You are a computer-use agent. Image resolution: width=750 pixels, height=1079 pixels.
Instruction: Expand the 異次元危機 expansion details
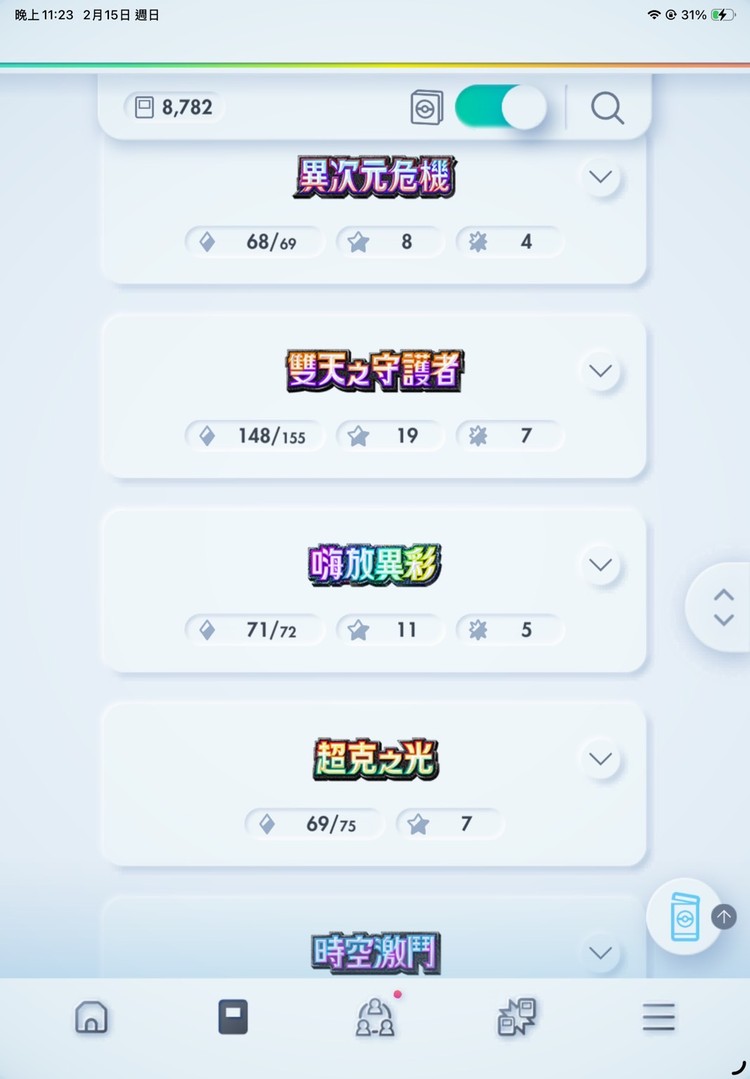pos(600,177)
